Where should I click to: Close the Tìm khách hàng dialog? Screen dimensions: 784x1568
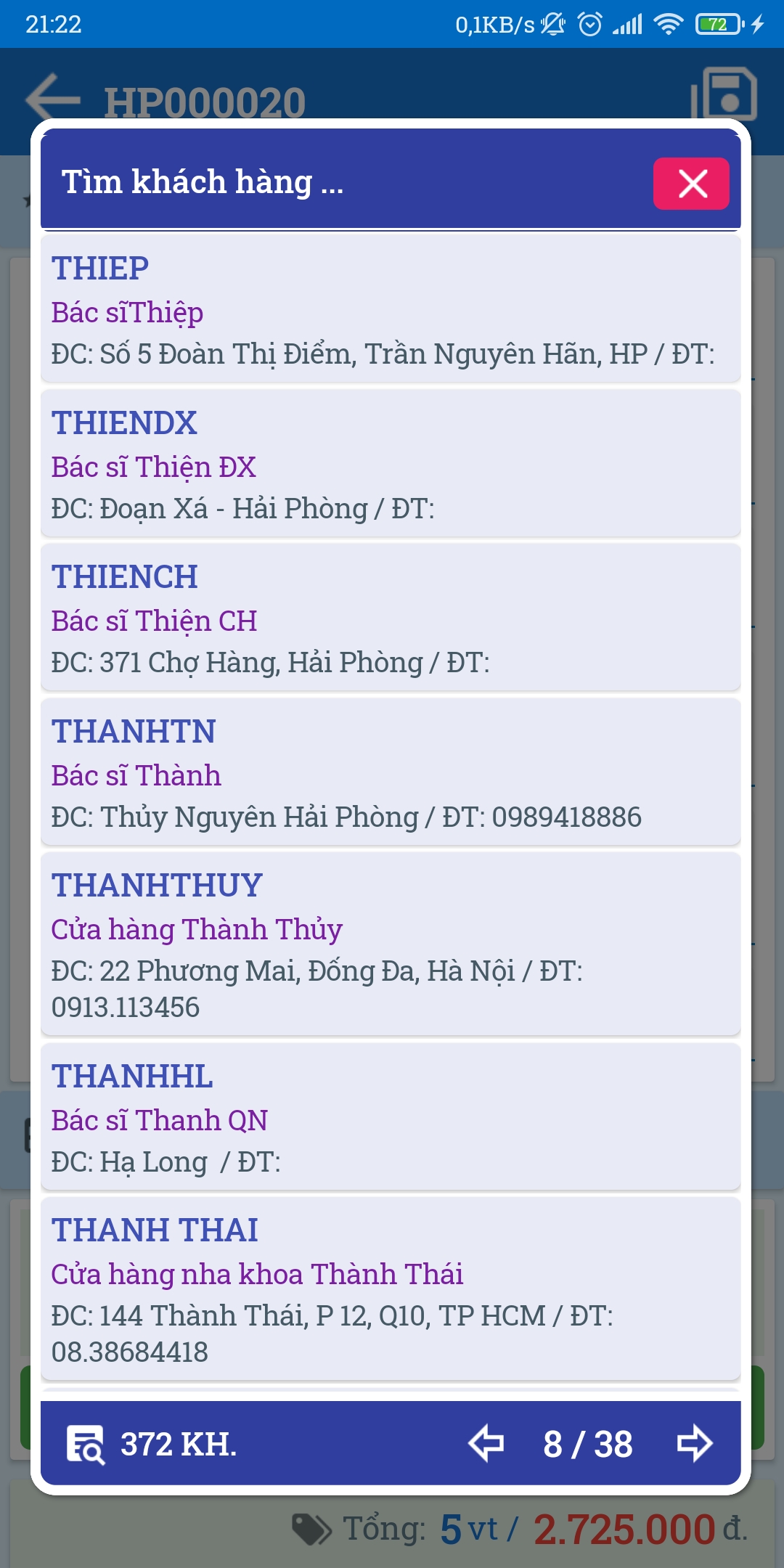pos(690,184)
